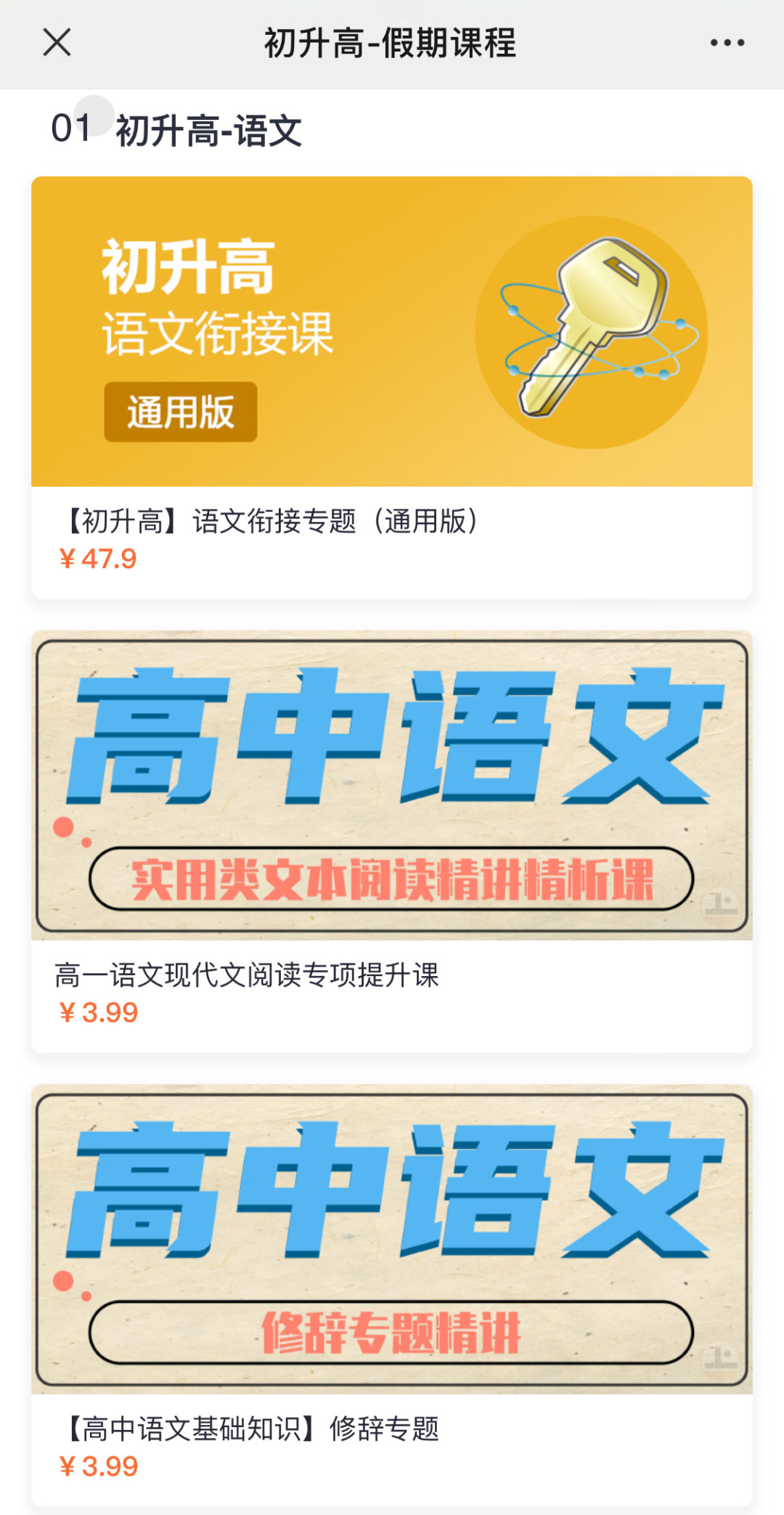This screenshot has width=784, height=1515.
Task: Close the 初升高-假期课程 page
Action: pyautogui.click(x=57, y=42)
